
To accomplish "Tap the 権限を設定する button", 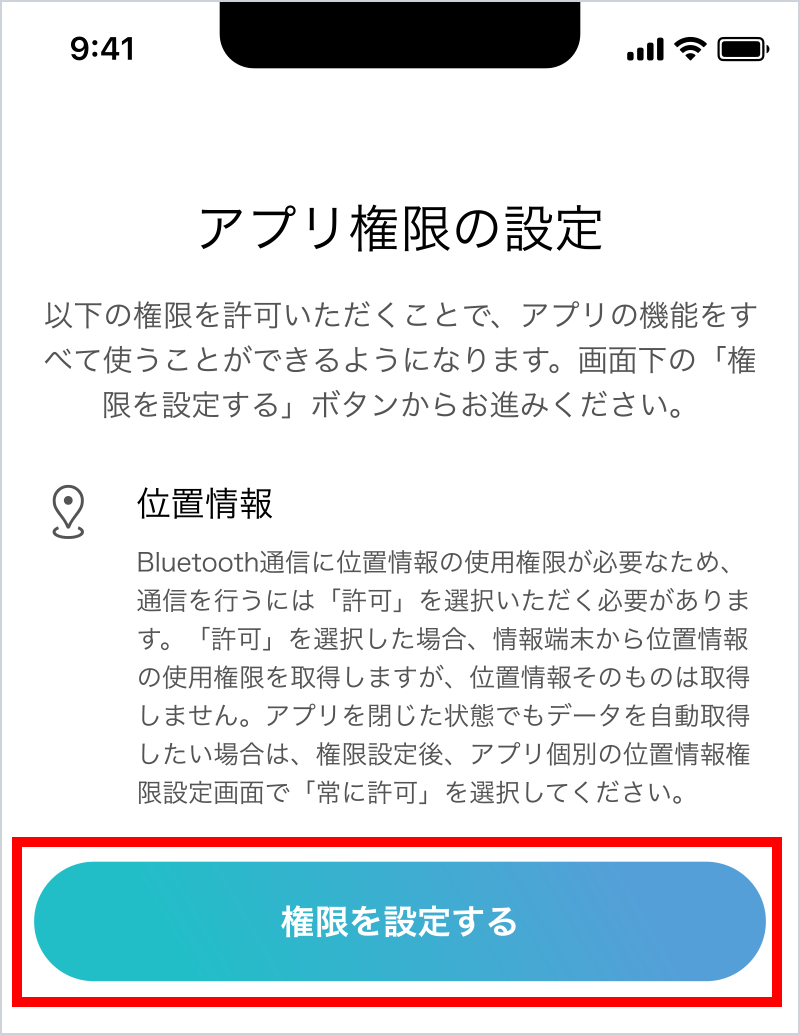I will tap(400, 921).
